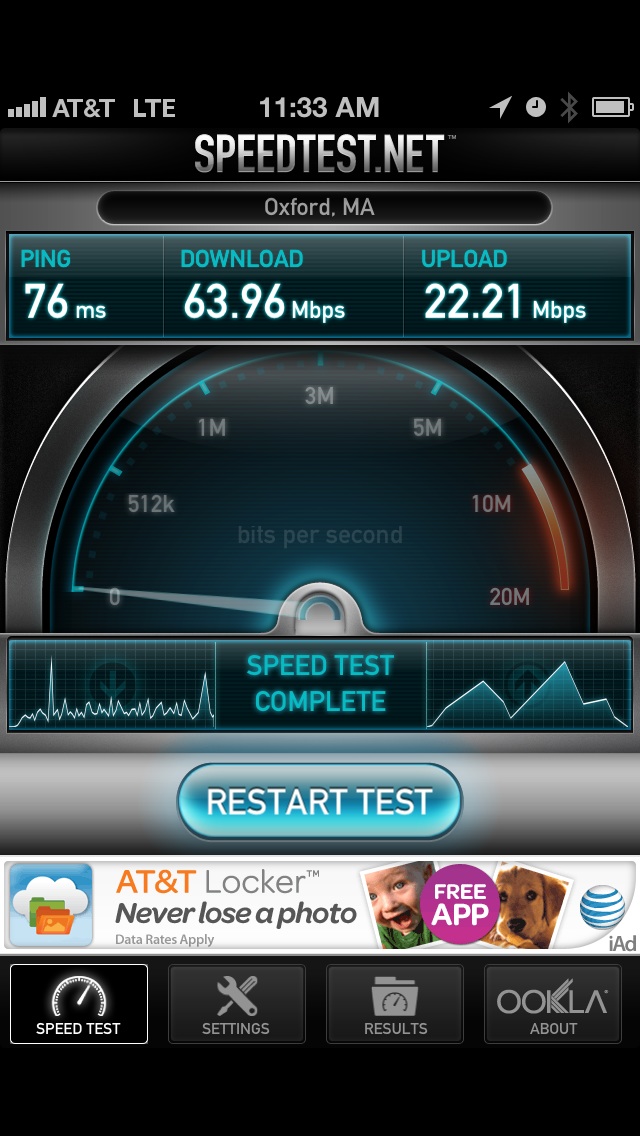640x1136 pixels.
Task: Open the Results tab
Action: tap(395, 1003)
